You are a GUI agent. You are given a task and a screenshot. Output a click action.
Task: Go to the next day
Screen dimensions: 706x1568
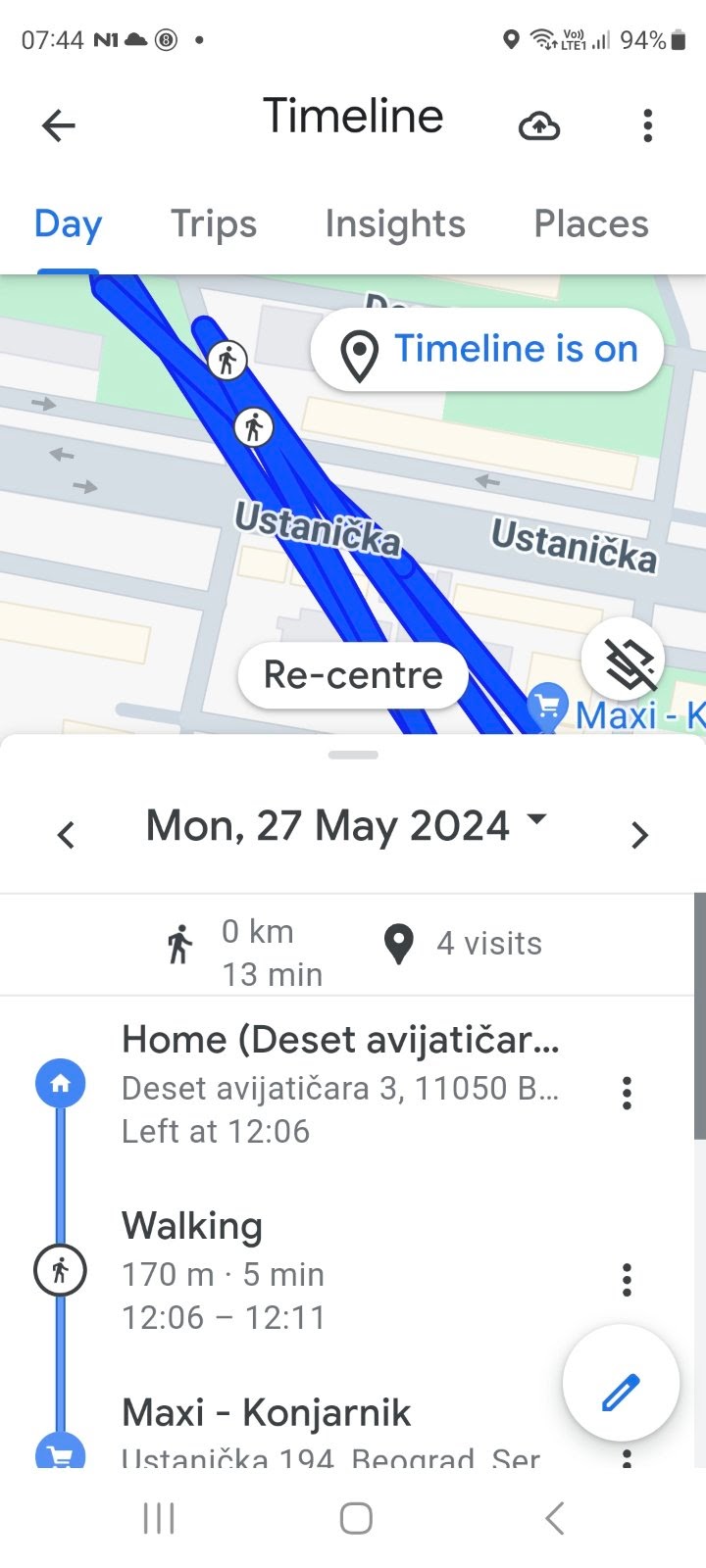tap(639, 835)
